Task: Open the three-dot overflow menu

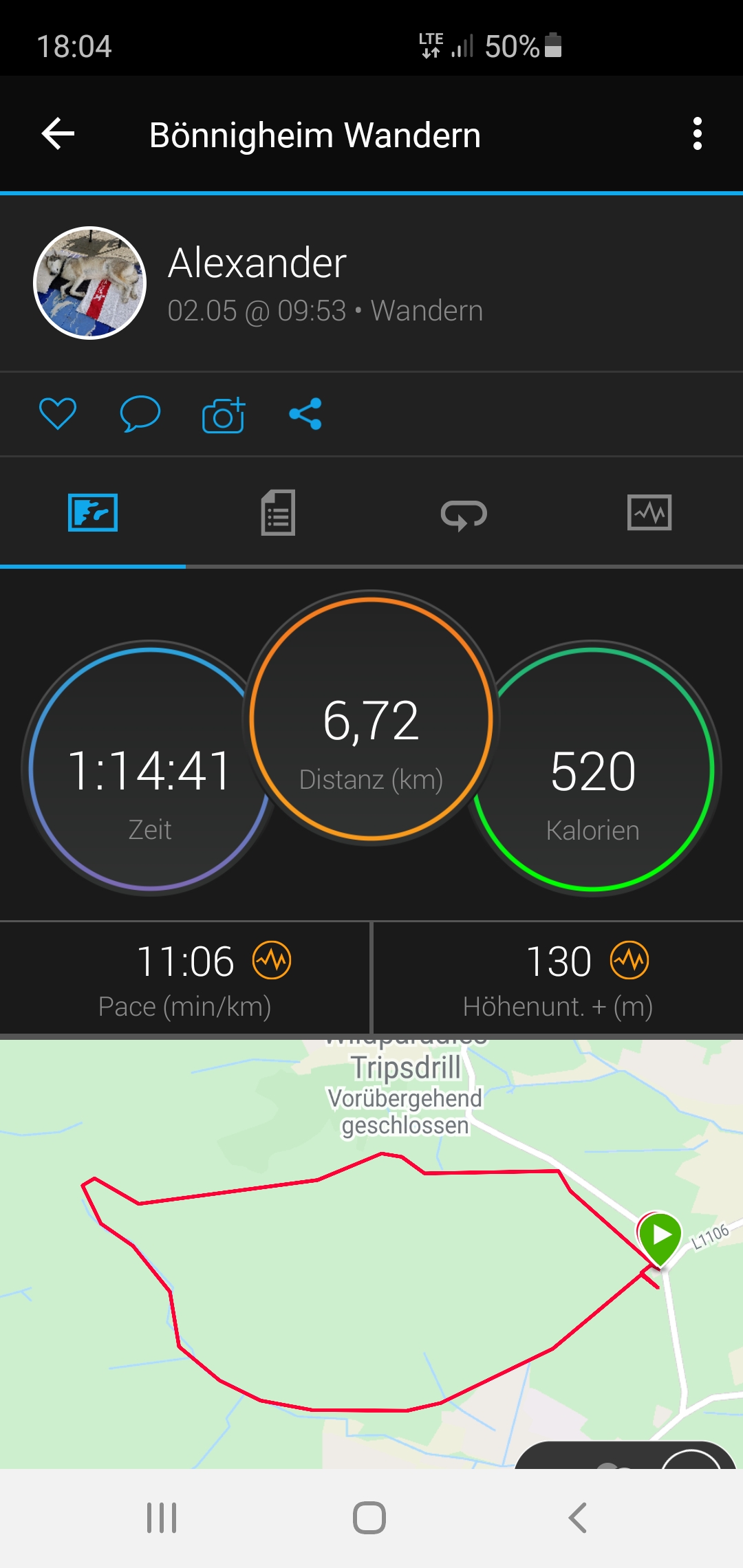Action: [x=697, y=133]
